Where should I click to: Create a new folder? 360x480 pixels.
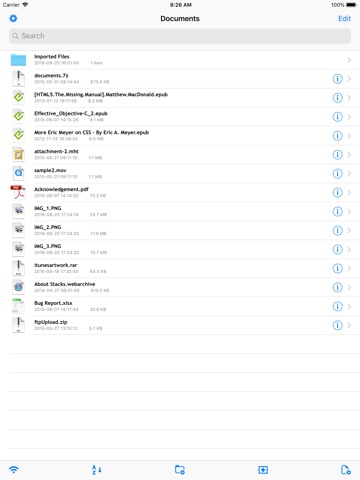coord(180,470)
